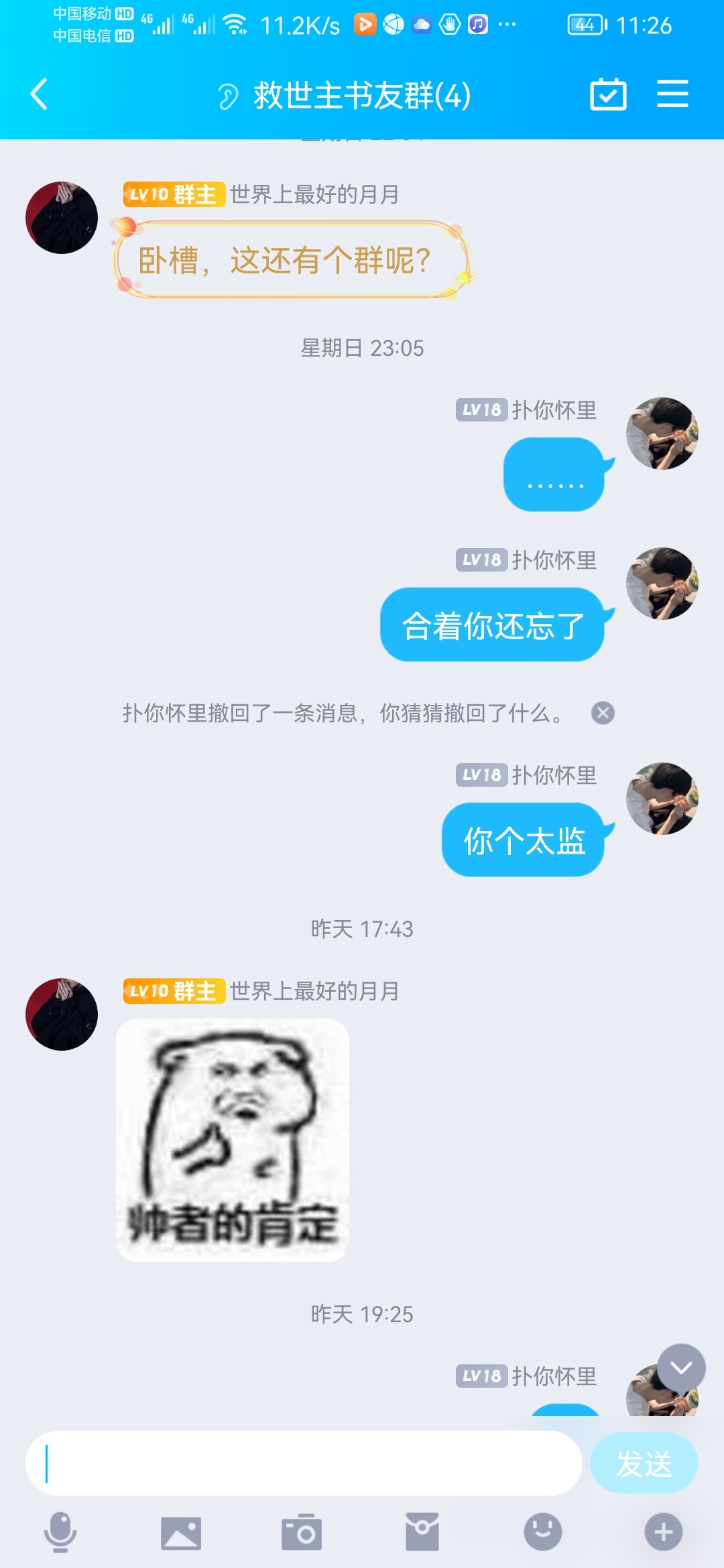Image resolution: width=724 pixels, height=1568 pixels.
Task: Open the photo gallery picker
Action: 181,1532
